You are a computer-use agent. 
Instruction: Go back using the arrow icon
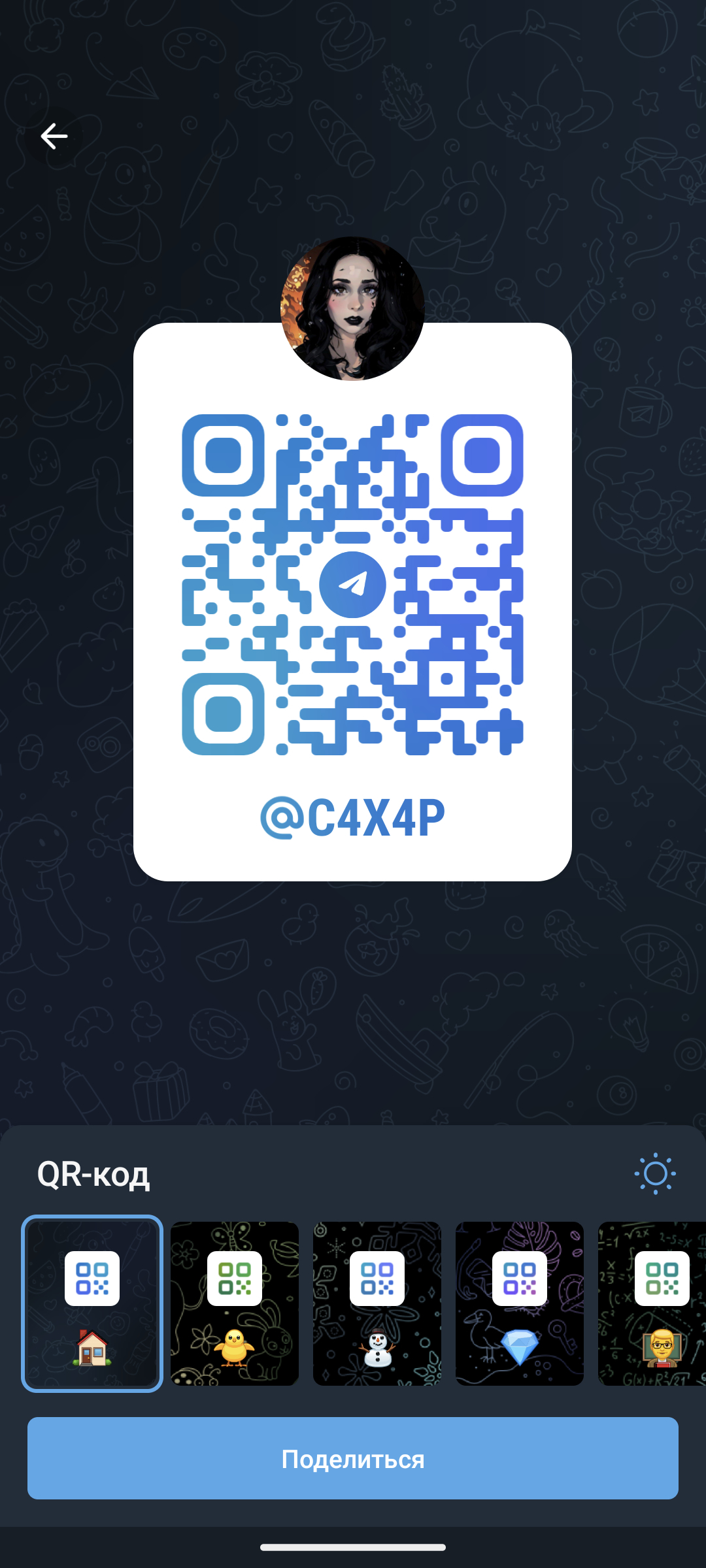(x=54, y=136)
